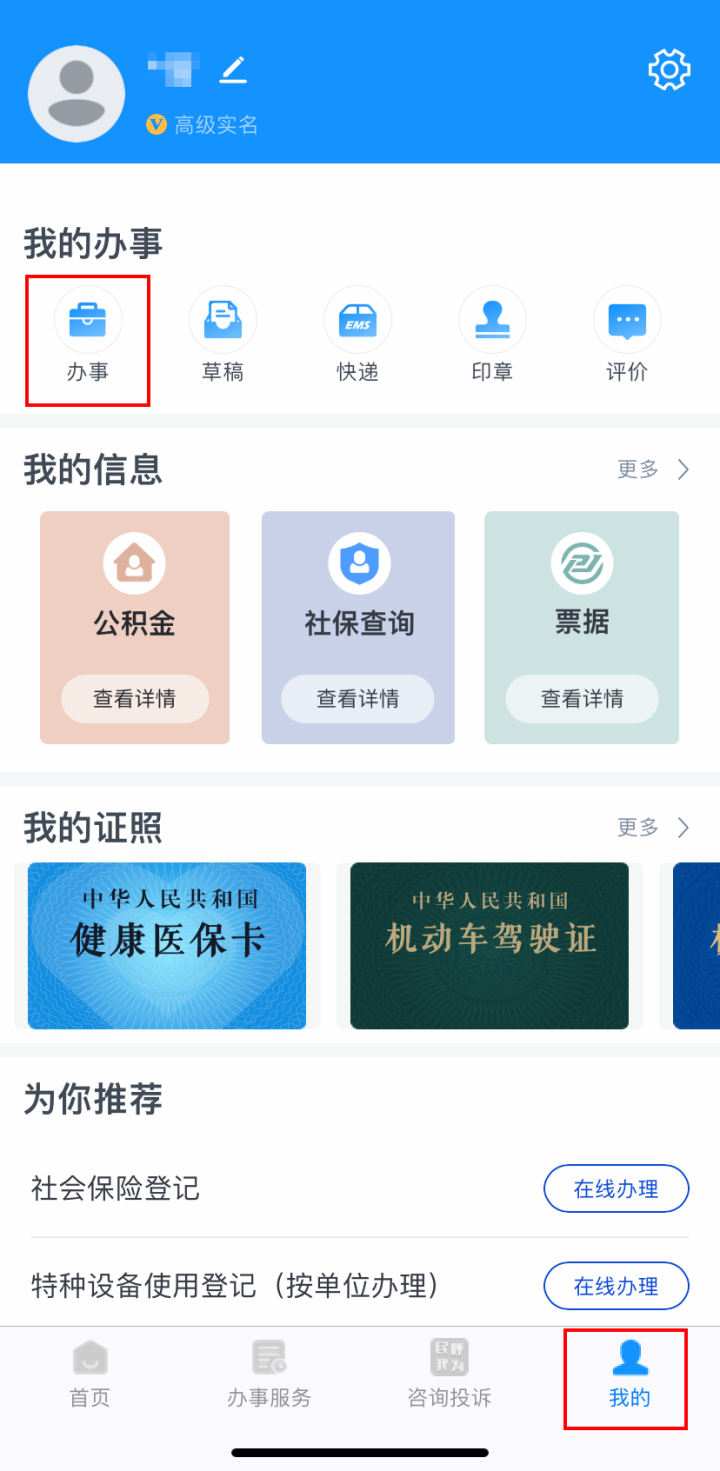Edit the profile name

[x=233, y=69]
